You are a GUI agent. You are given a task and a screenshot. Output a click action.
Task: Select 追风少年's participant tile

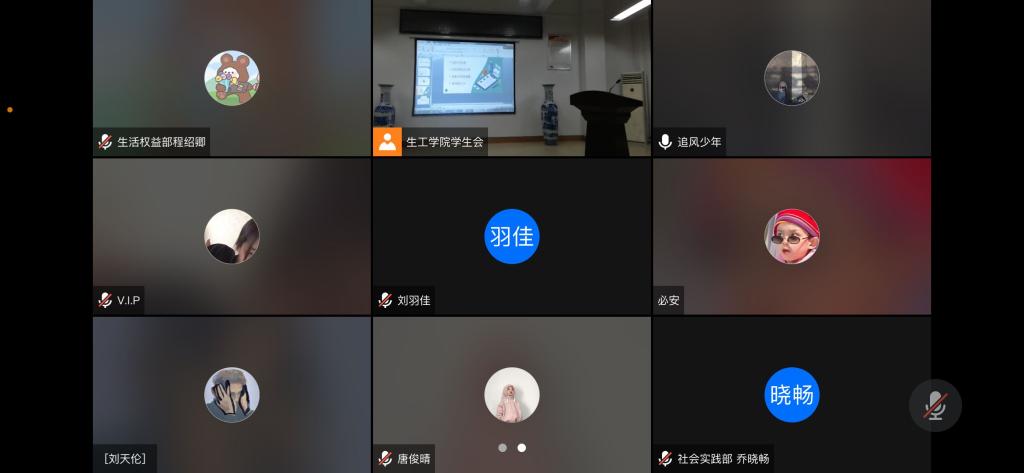(791, 78)
